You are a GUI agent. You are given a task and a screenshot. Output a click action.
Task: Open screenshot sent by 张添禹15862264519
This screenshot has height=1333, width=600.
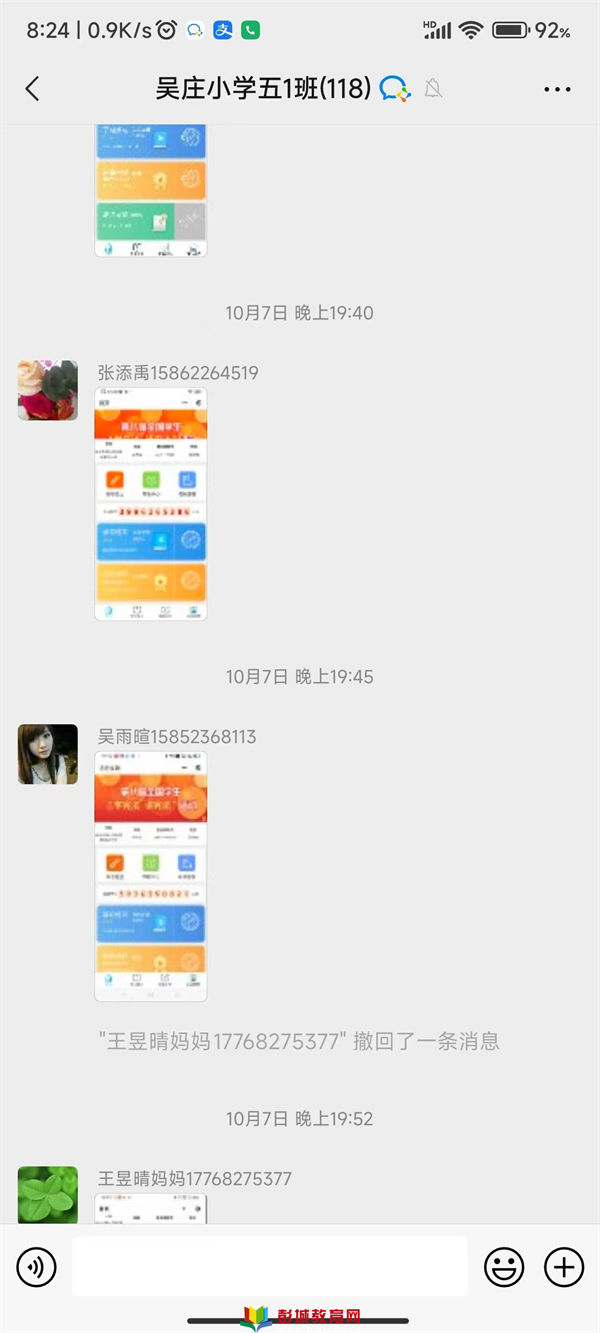pos(151,504)
